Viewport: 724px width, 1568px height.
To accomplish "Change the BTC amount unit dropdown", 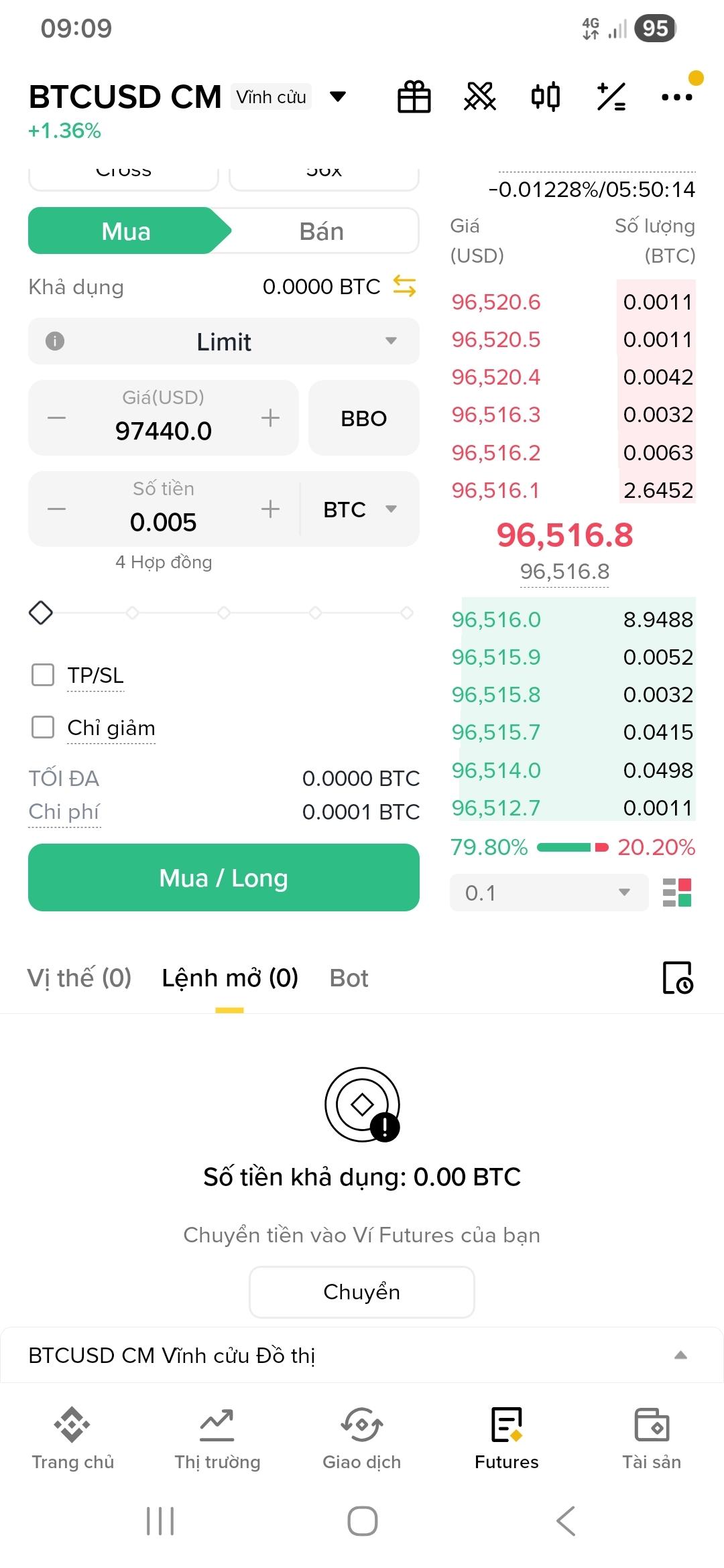I will tap(360, 509).
